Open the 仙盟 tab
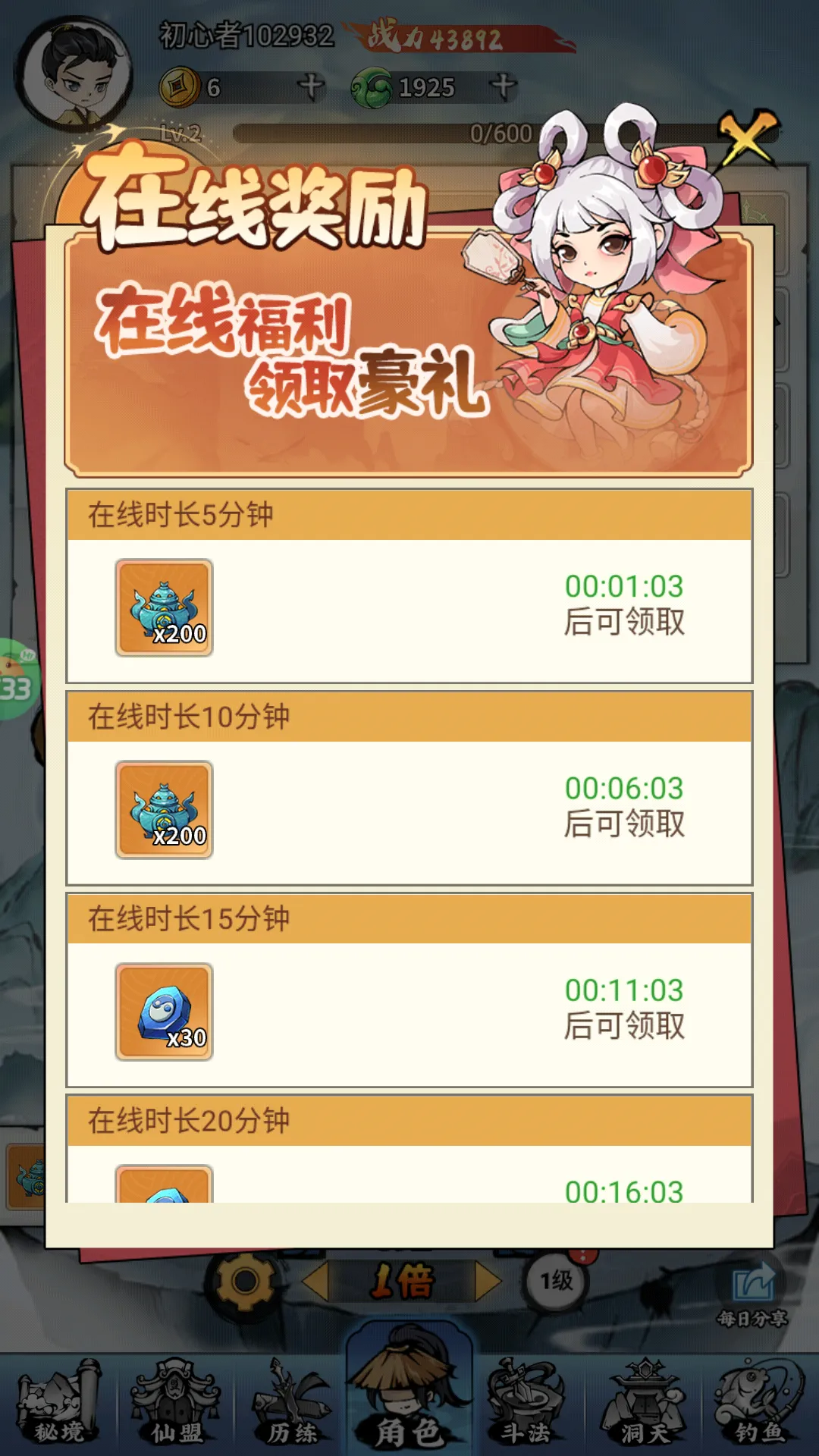 [x=176, y=1404]
